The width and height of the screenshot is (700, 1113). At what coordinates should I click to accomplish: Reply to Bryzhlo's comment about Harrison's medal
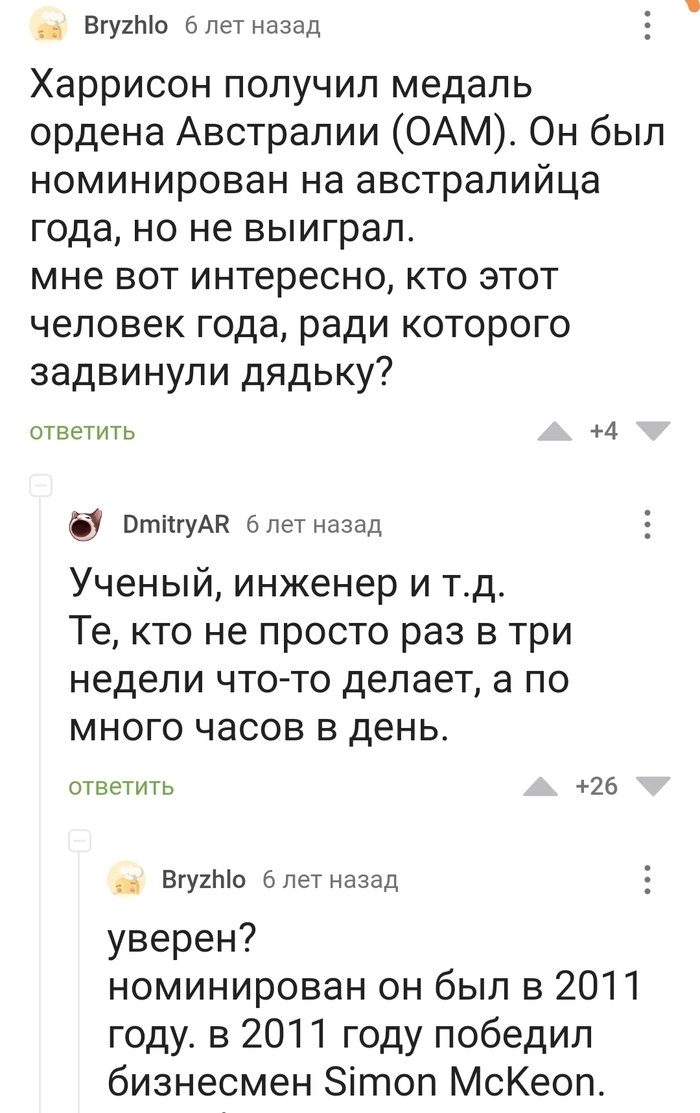pos(83,432)
